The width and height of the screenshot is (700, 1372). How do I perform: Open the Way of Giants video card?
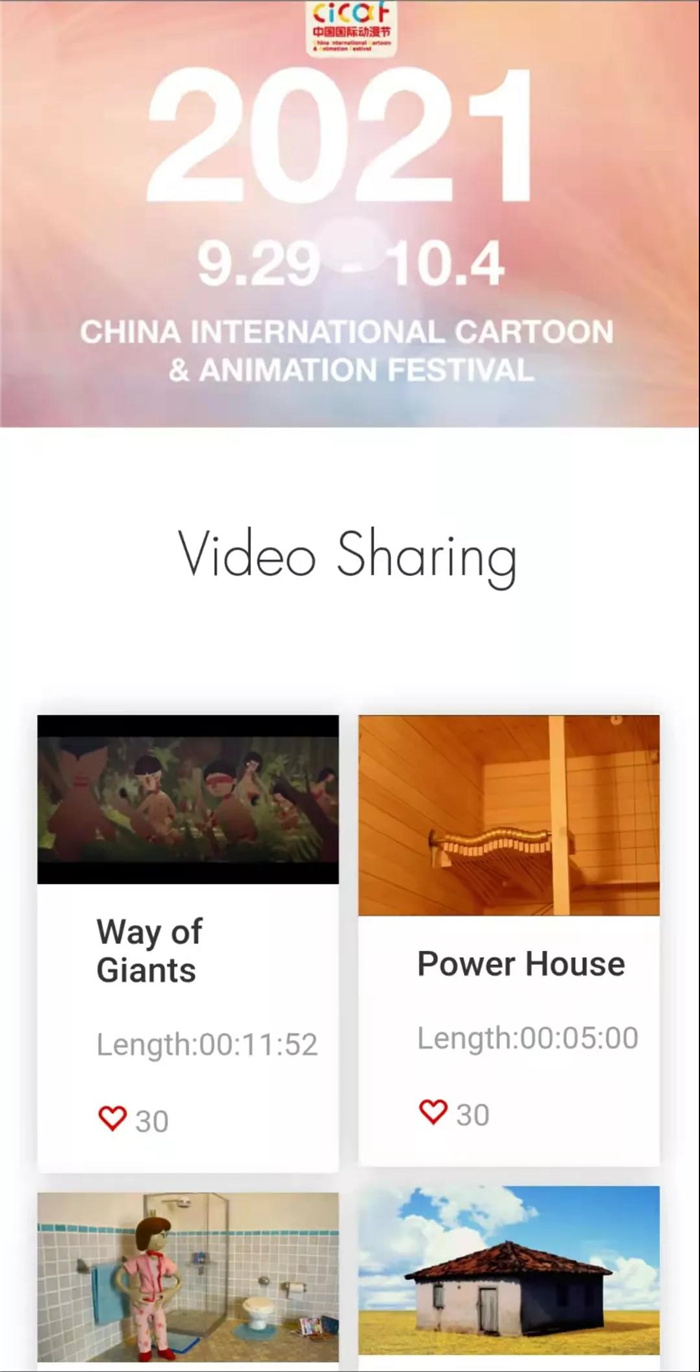point(188,800)
